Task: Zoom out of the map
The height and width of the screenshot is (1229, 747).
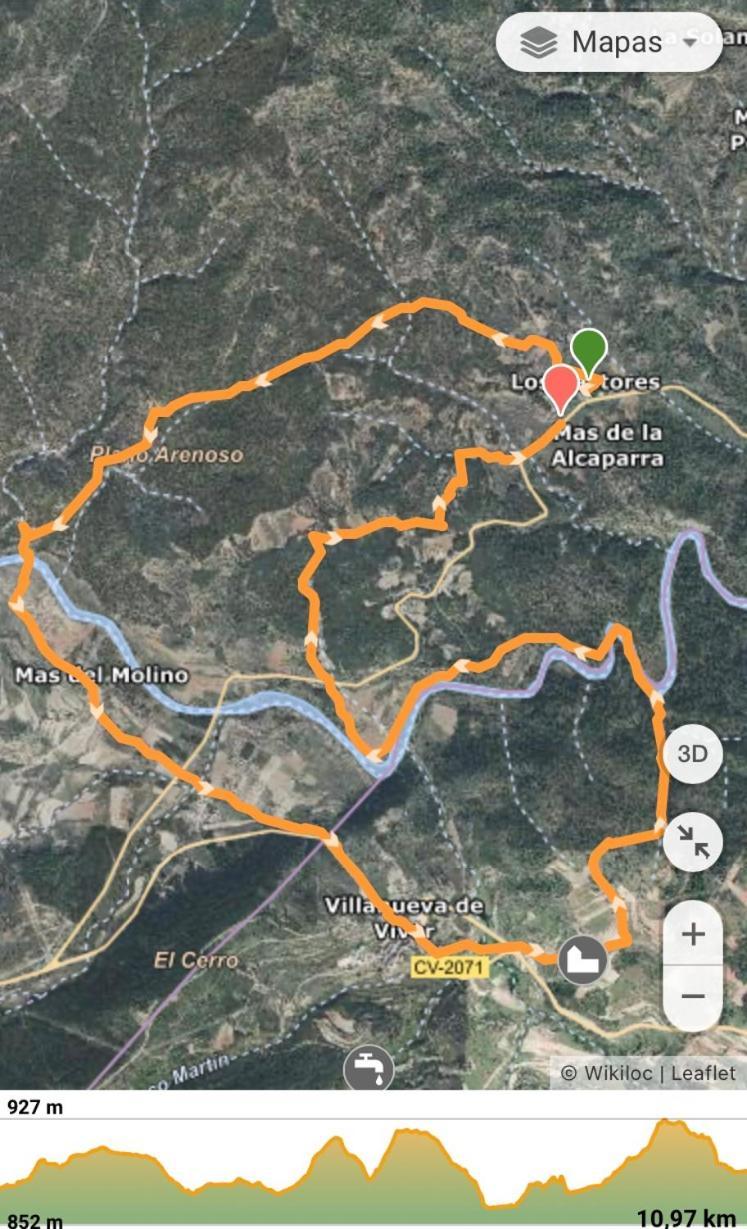Action: pos(692,996)
